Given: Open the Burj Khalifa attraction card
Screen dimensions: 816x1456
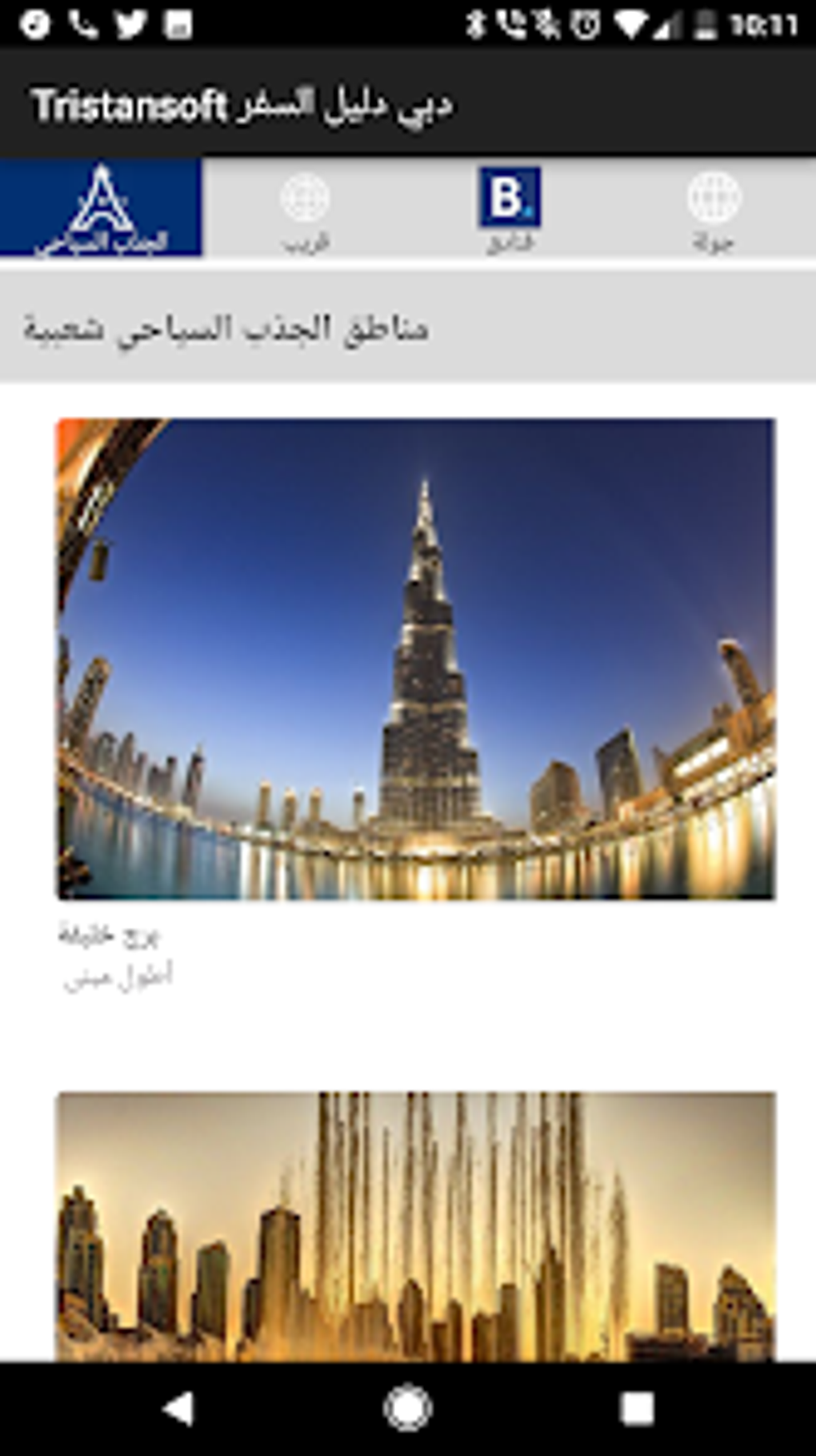Looking at the screenshot, I should click(416, 659).
